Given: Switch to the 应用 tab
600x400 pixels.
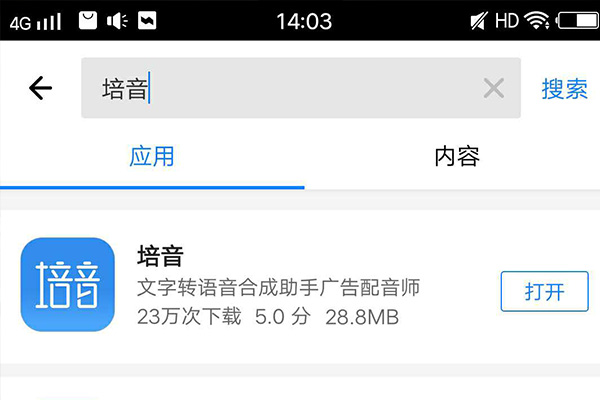Looking at the screenshot, I should [x=152, y=156].
